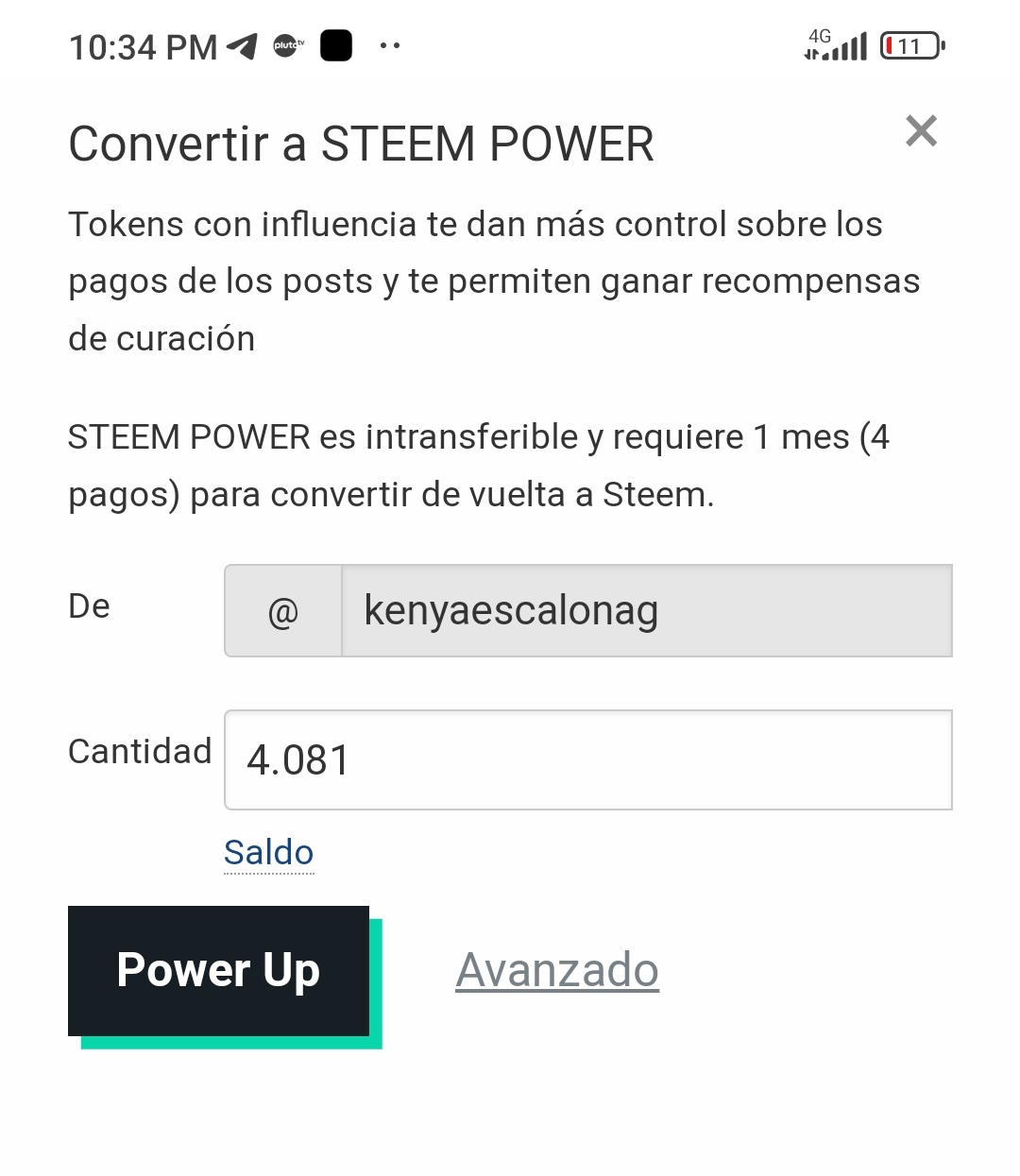Open the Avanzado options link

[557, 970]
